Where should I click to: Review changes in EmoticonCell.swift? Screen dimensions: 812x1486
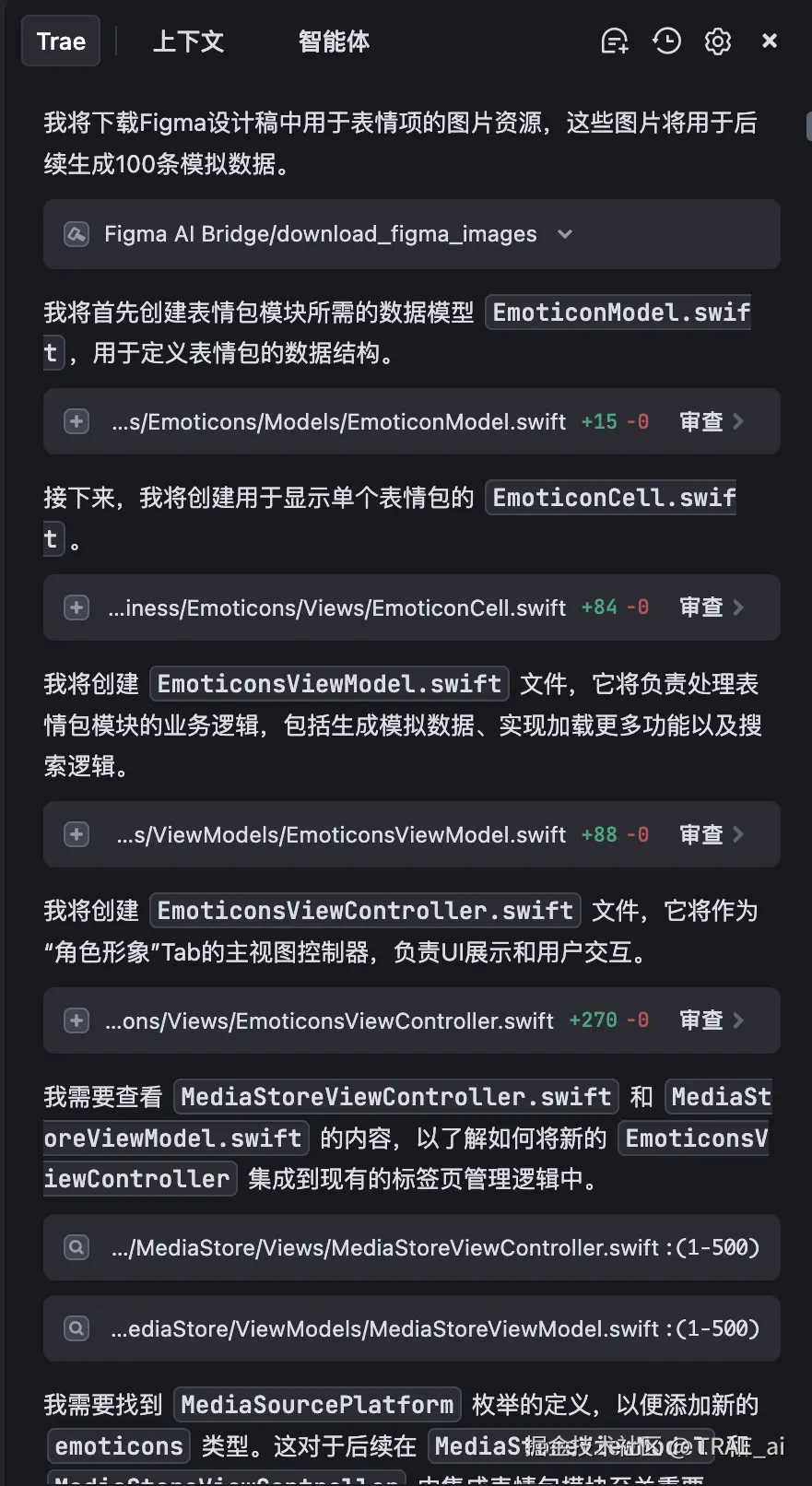pyautogui.click(x=711, y=607)
